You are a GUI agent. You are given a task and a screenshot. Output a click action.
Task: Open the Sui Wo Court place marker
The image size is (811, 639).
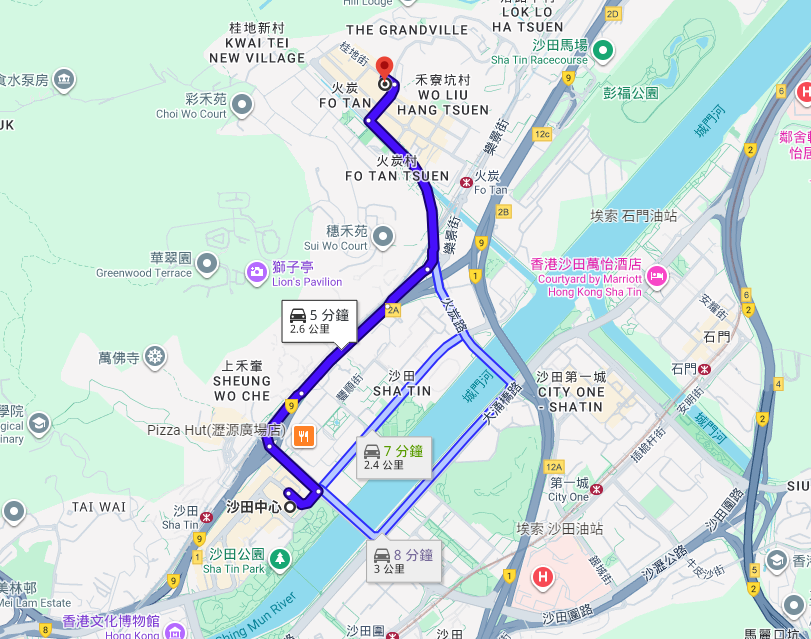(x=381, y=236)
